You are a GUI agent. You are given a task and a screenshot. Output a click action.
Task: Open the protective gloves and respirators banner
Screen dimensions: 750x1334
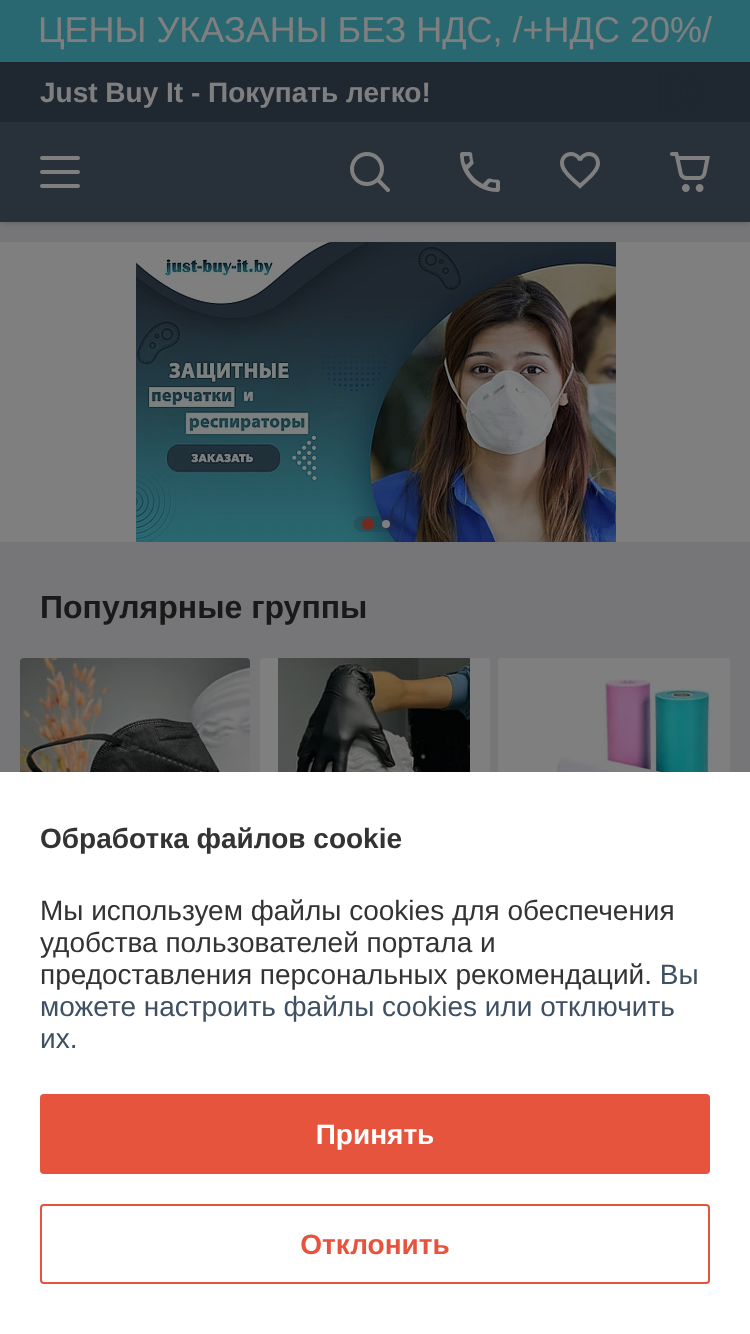coord(376,392)
